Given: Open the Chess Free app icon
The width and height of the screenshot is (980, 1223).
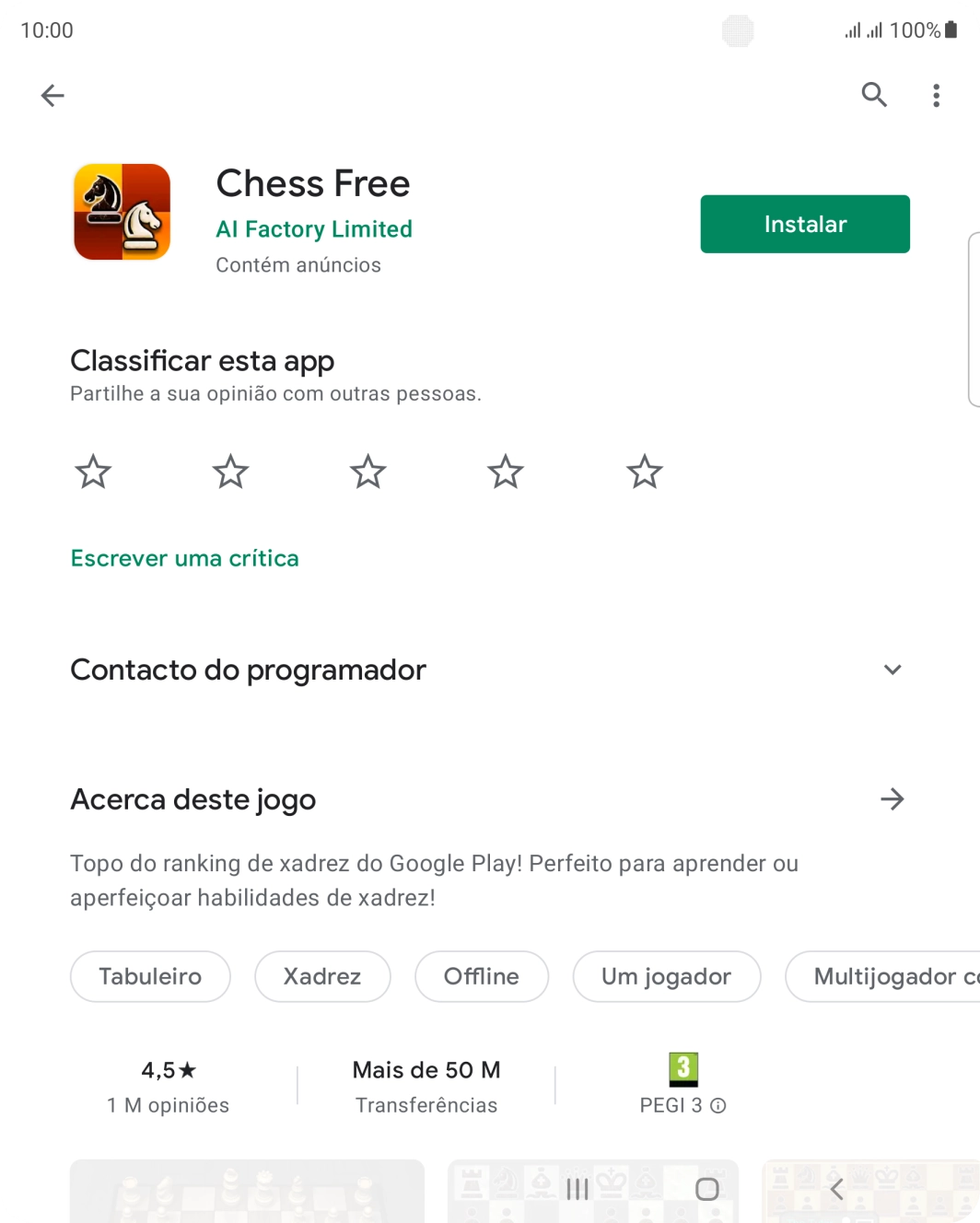Looking at the screenshot, I should [121, 212].
